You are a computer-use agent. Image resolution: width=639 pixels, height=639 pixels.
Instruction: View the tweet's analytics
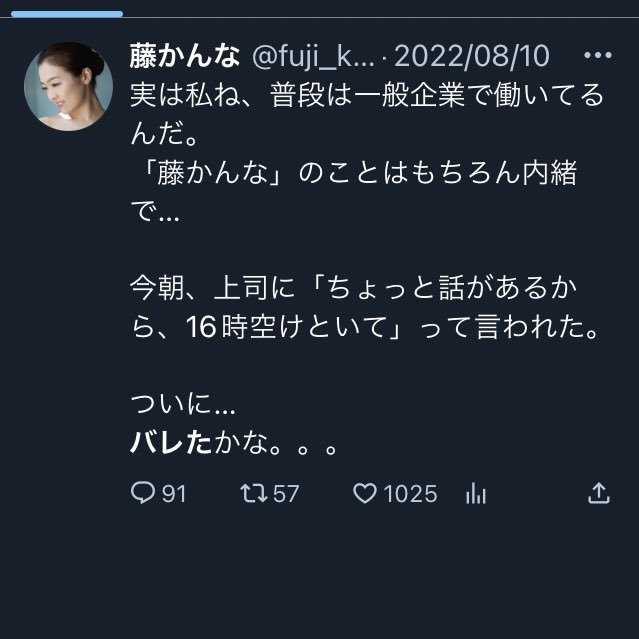(476, 494)
